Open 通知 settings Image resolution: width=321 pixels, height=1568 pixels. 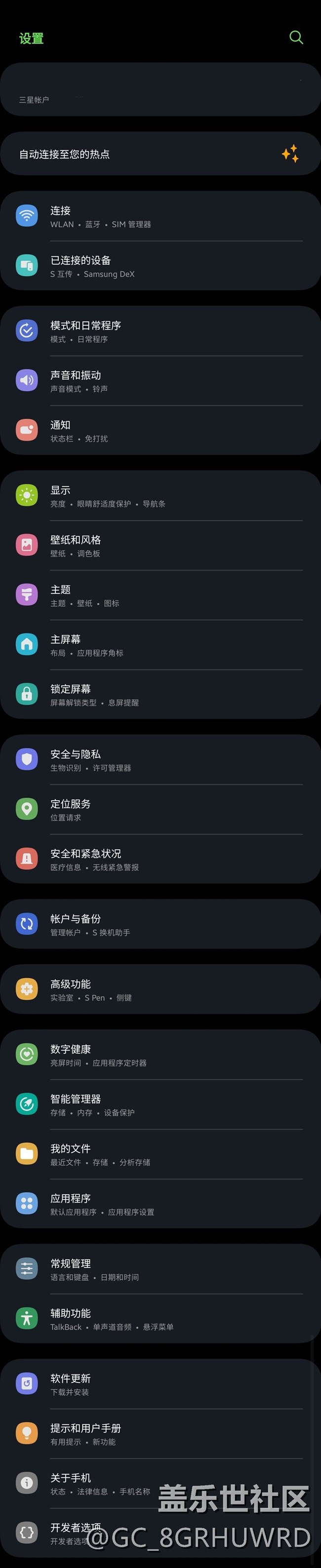160,431
